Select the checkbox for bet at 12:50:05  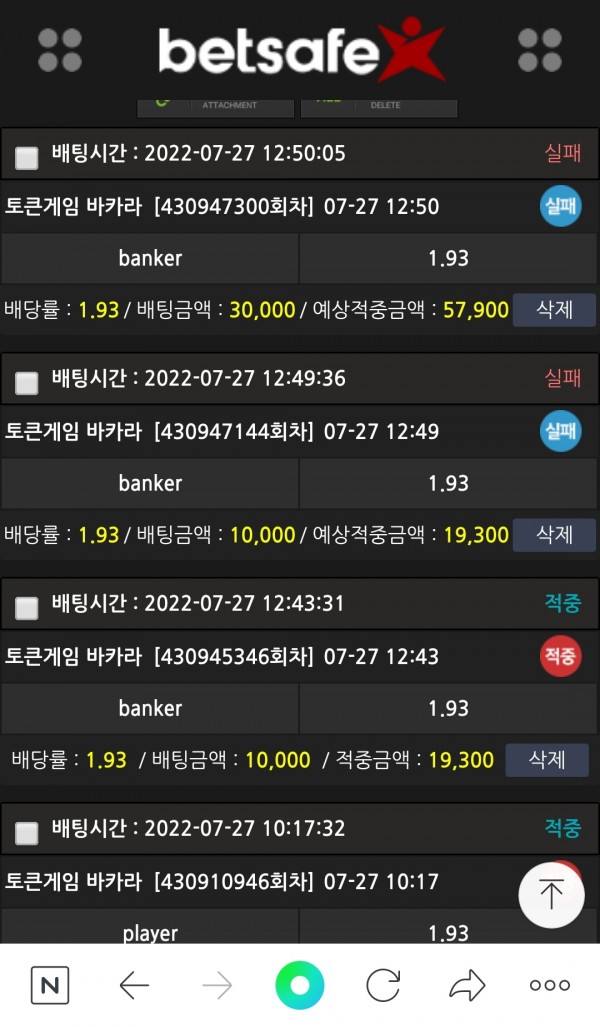click(27, 156)
